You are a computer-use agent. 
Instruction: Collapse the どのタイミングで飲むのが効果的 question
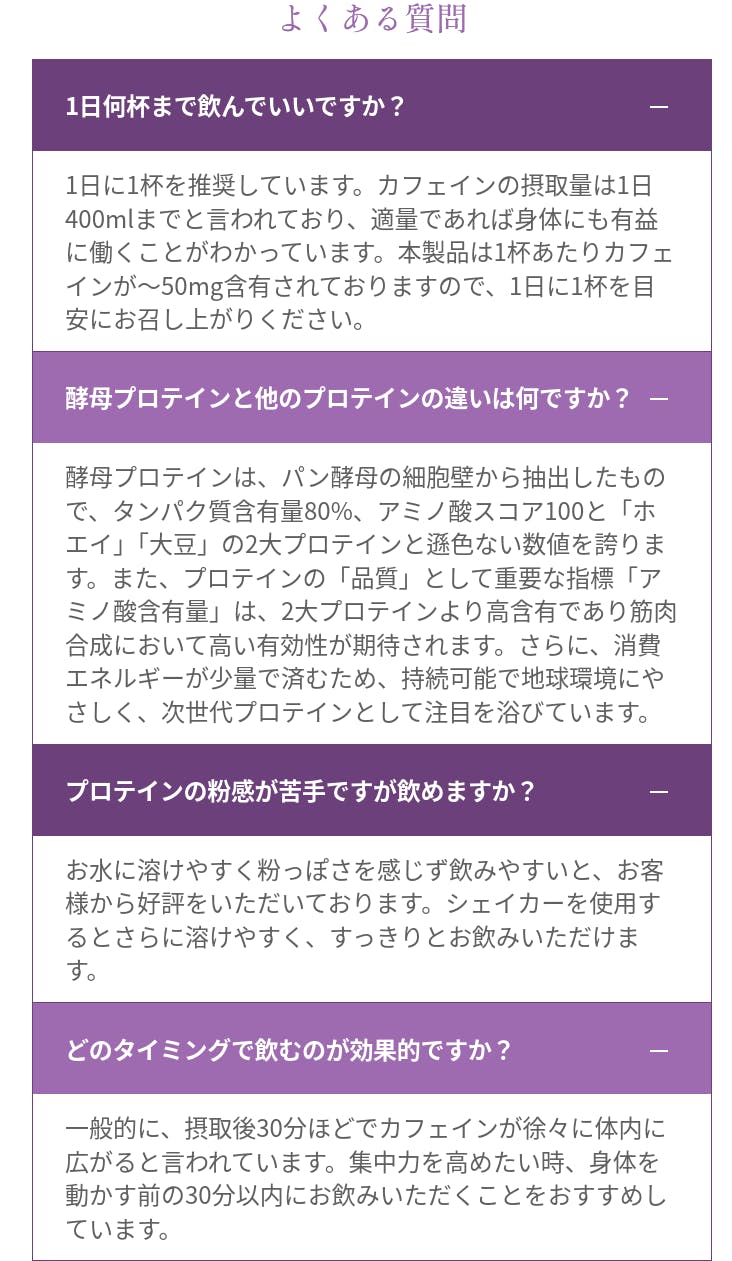coord(371,1049)
